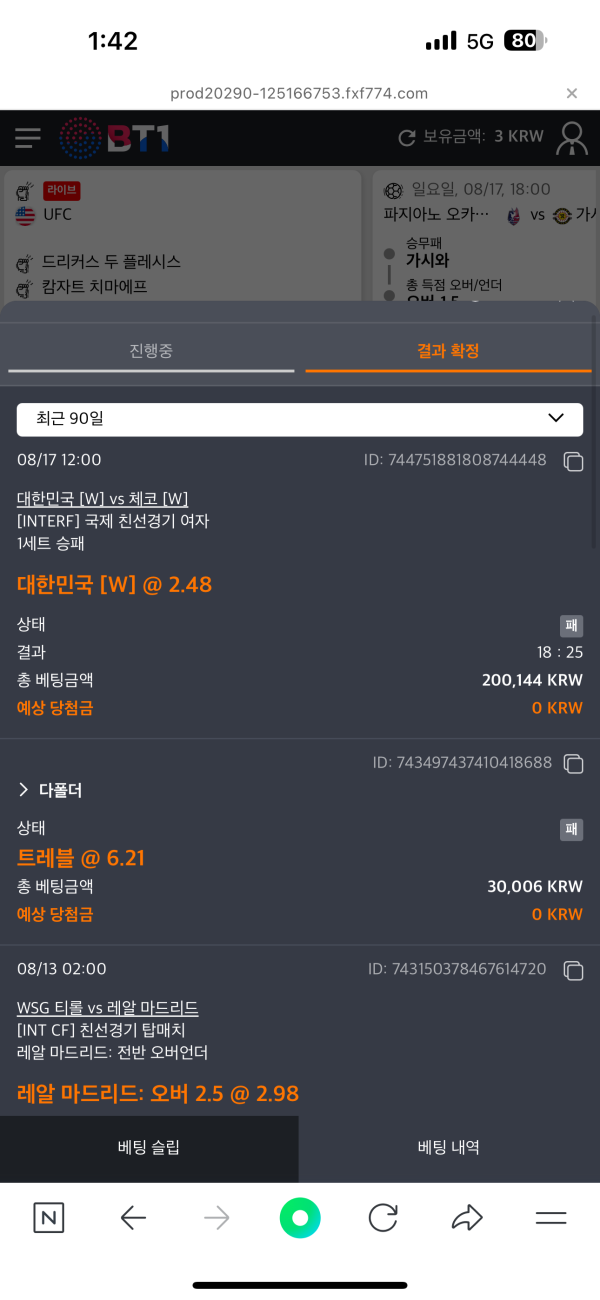Open the hamburger menu
This screenshot has width=600, height=1300.
click(28, 138)
